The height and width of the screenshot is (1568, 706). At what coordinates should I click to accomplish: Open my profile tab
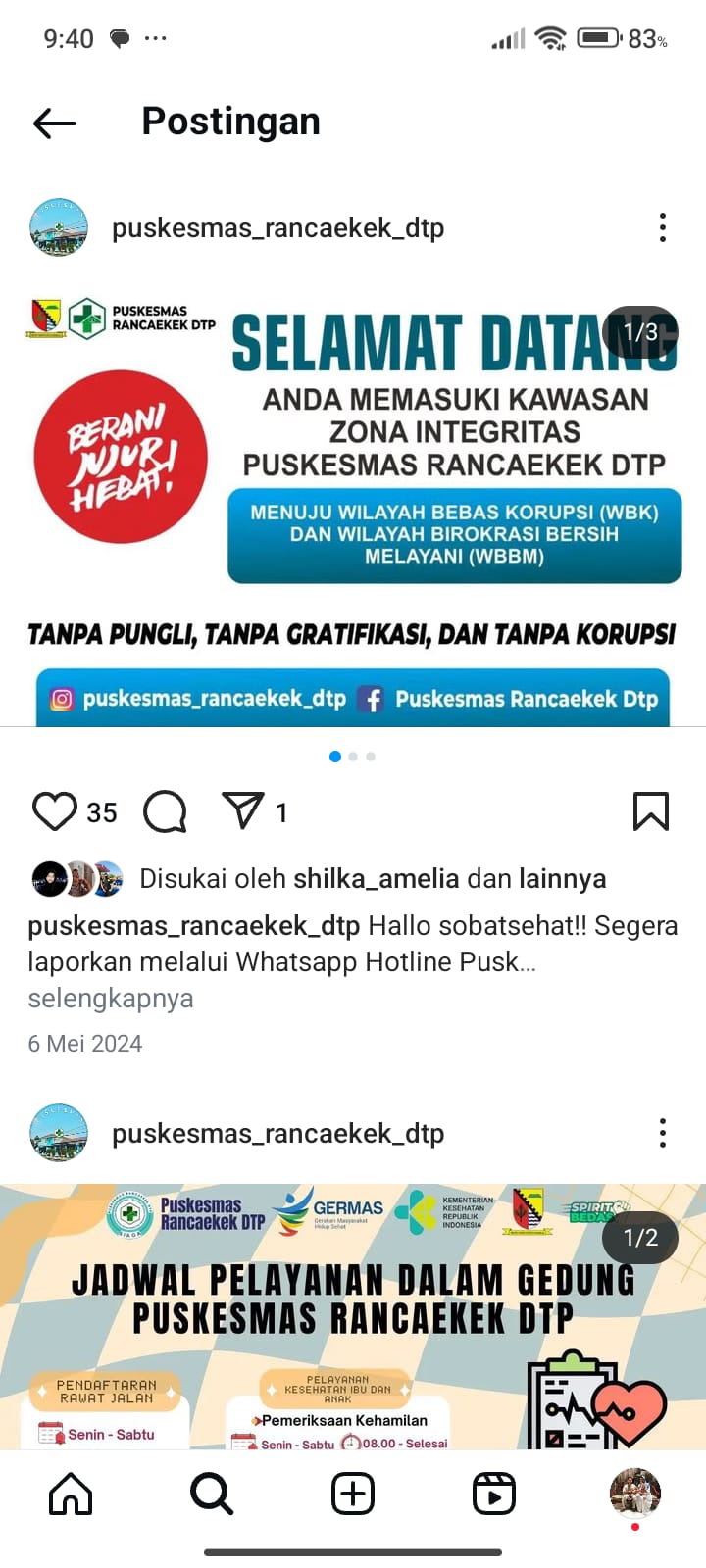point(635,1494)
